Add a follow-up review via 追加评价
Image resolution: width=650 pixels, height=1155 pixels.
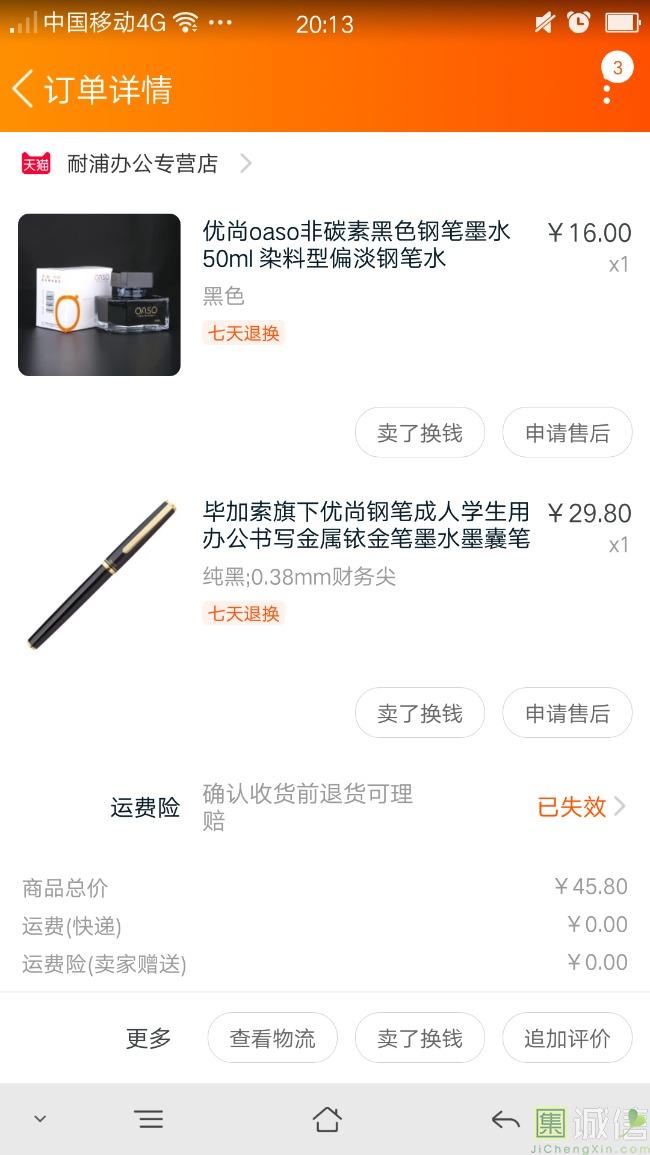pyautogui.click(x=567, y=1038)
